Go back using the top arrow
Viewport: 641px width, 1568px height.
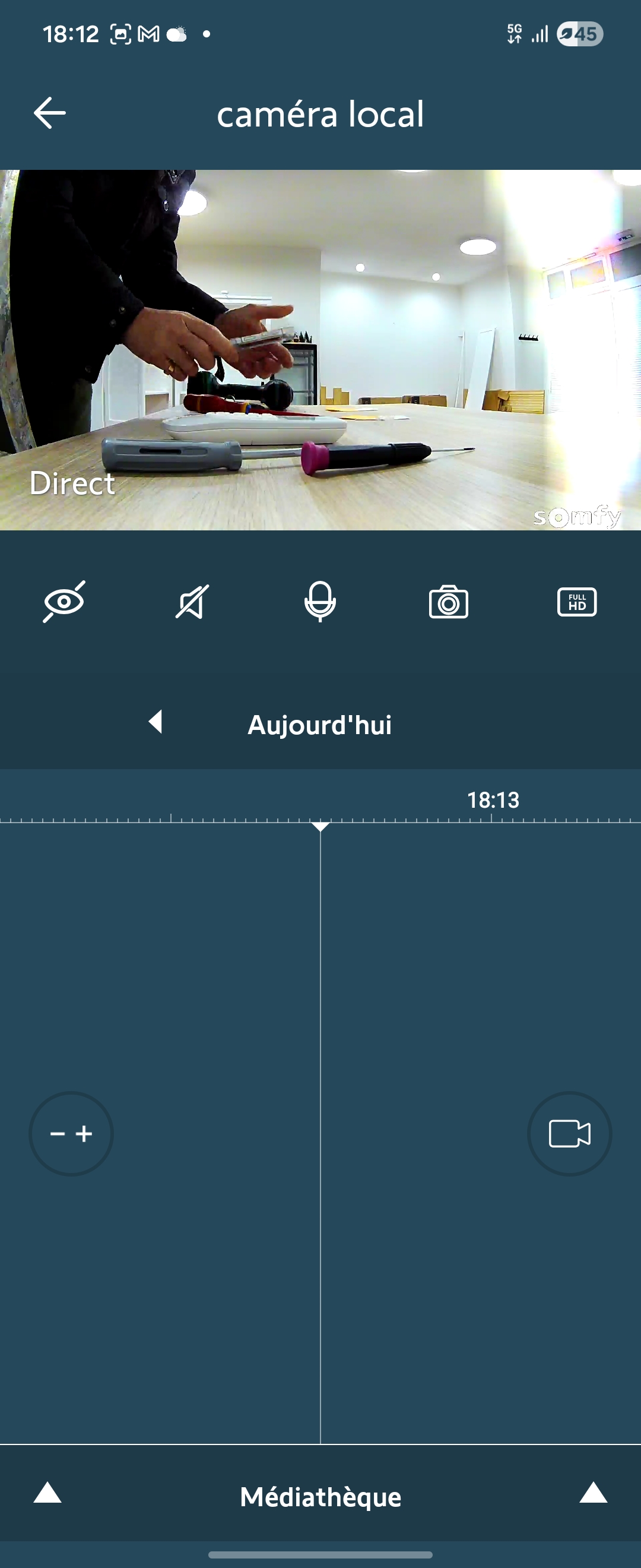pos(49,113)
